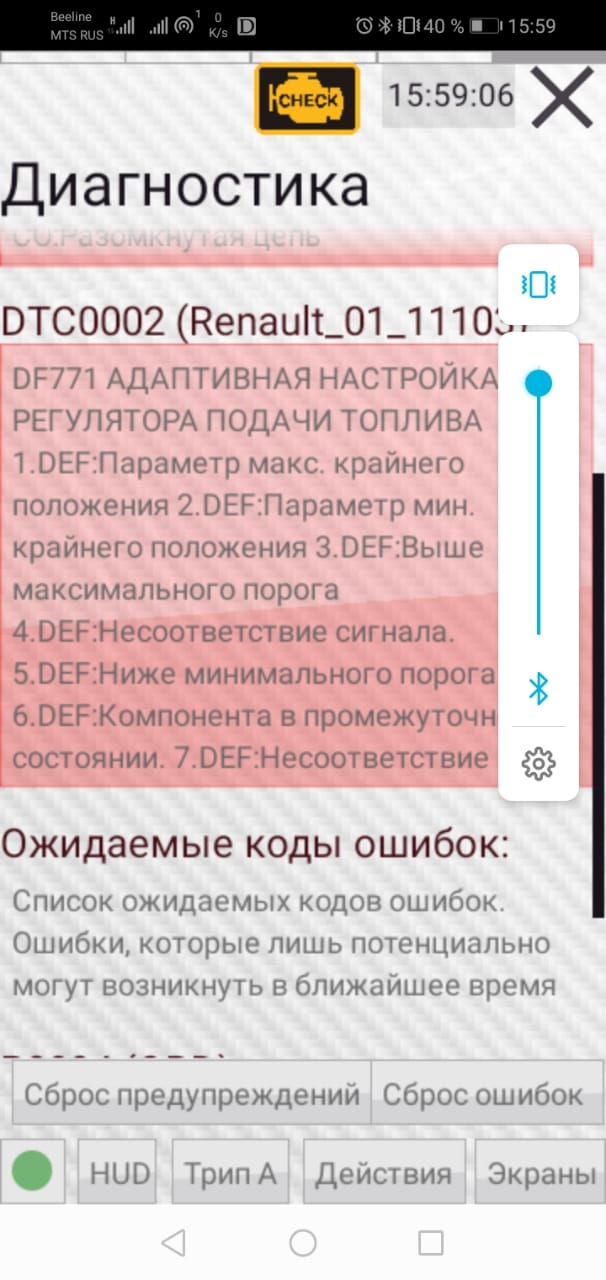
Task: Reset warnings with Сброс предупреждений
Action: [x=191, y=1093]
